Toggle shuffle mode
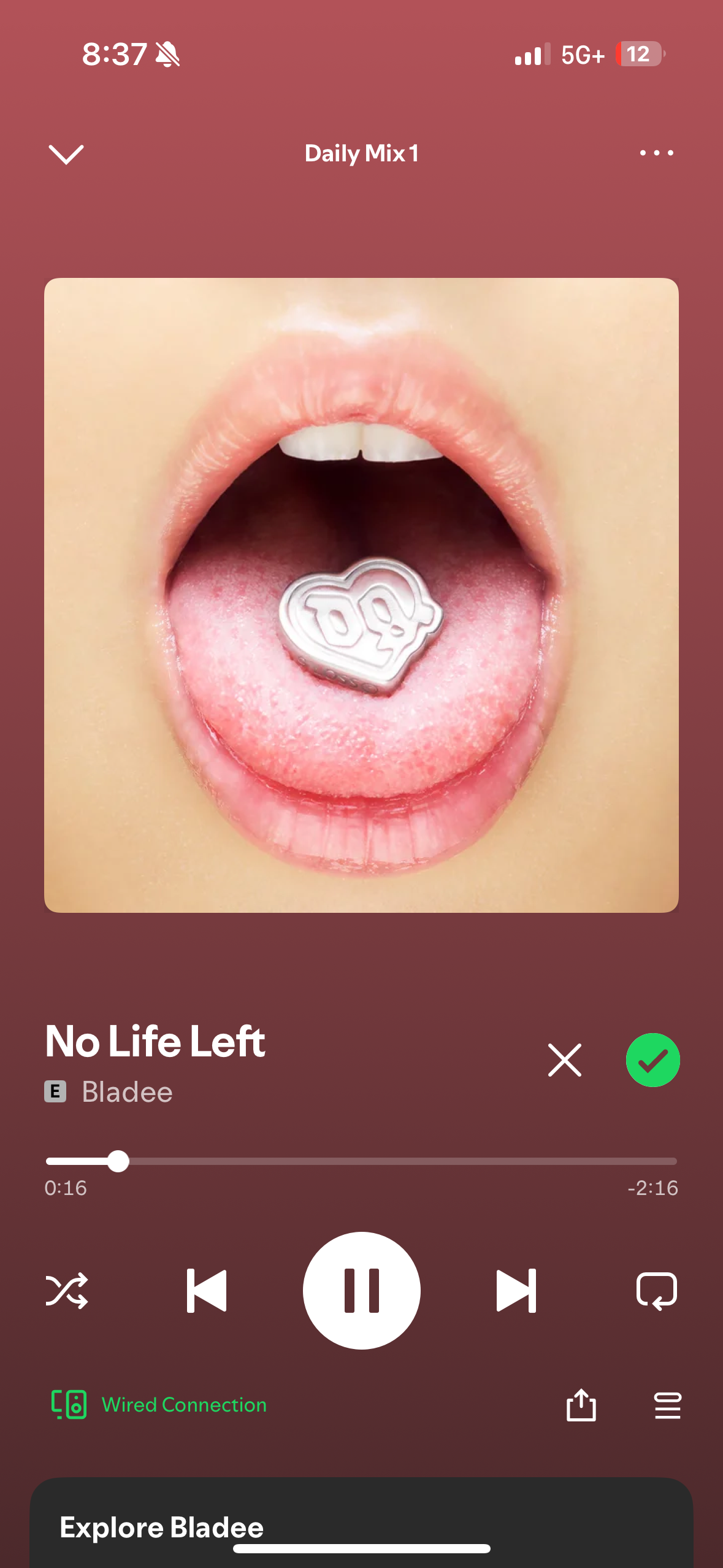 point(67,1291)
